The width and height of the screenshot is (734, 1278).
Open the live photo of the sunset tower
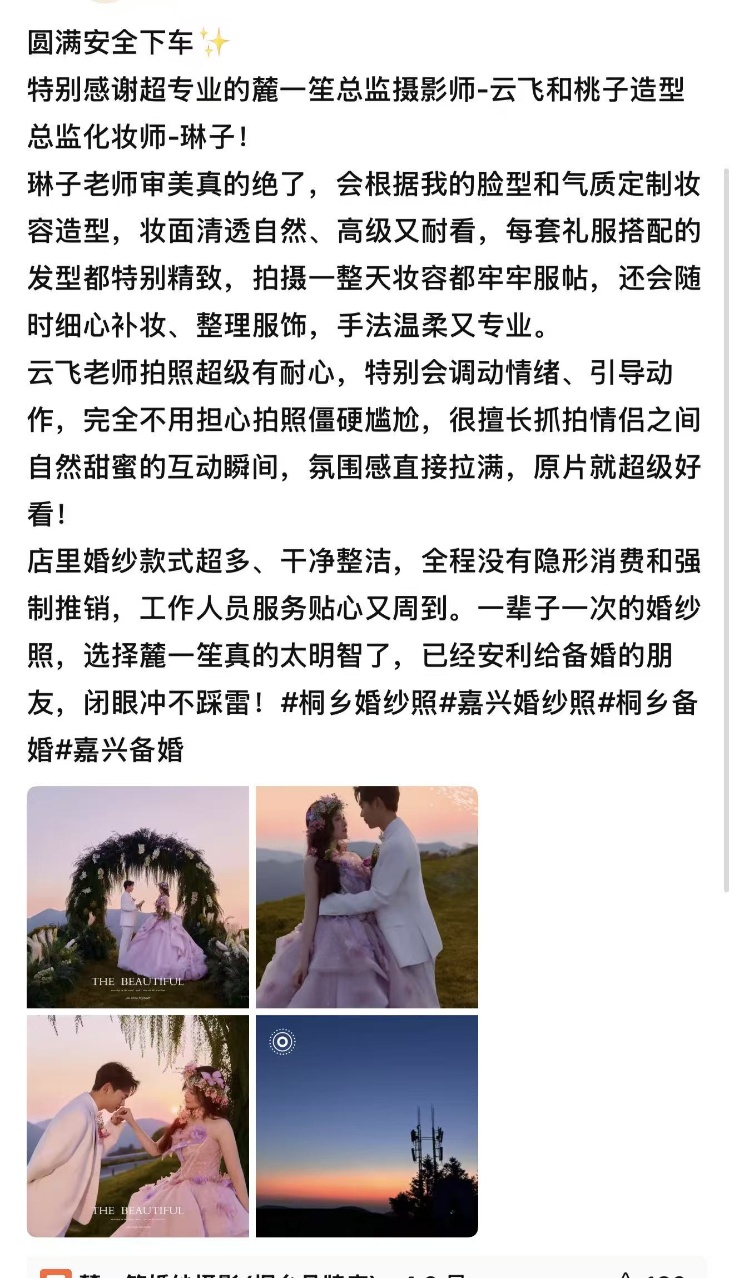(x=367, y=1126)
